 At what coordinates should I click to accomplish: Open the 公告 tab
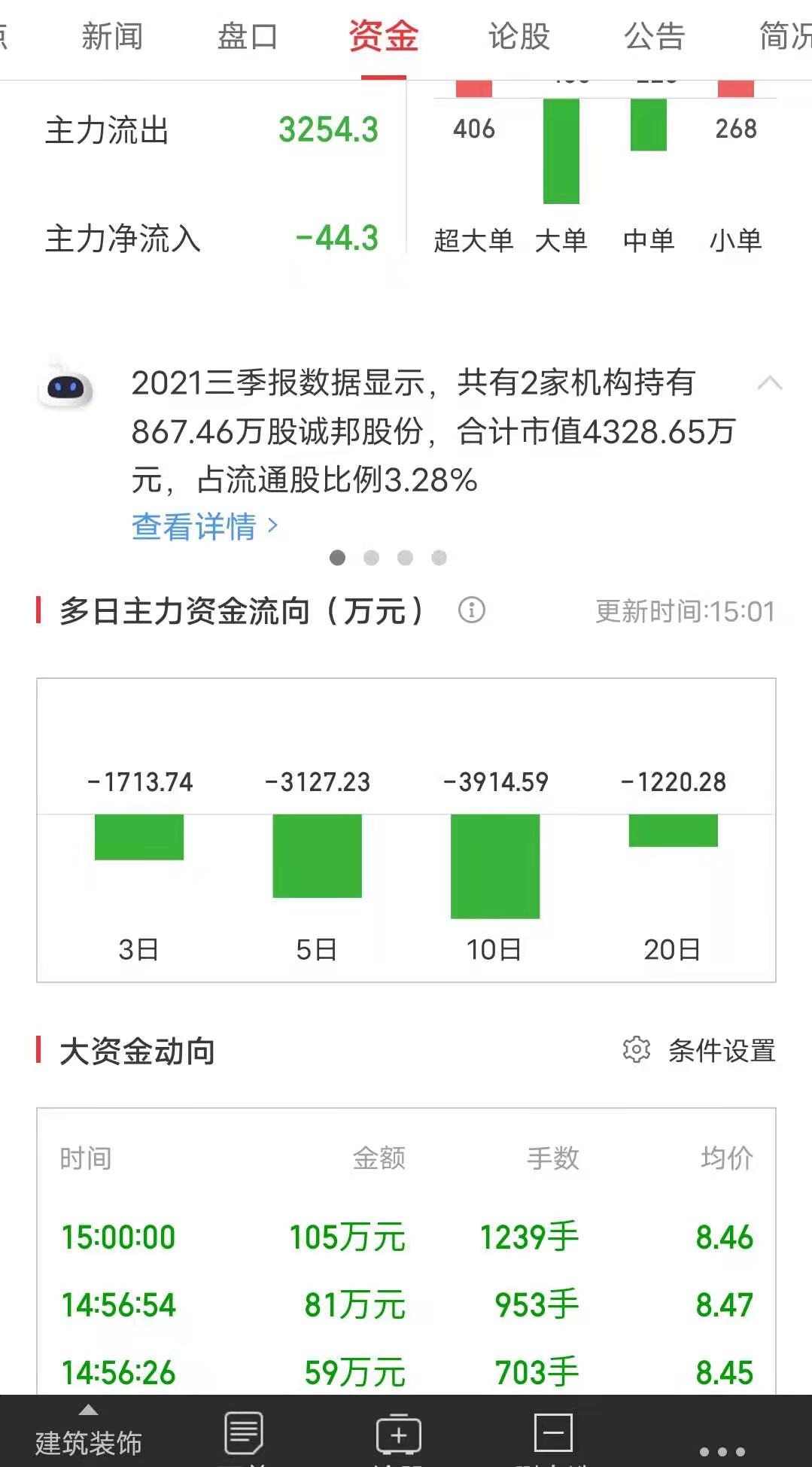click(655, 36)
